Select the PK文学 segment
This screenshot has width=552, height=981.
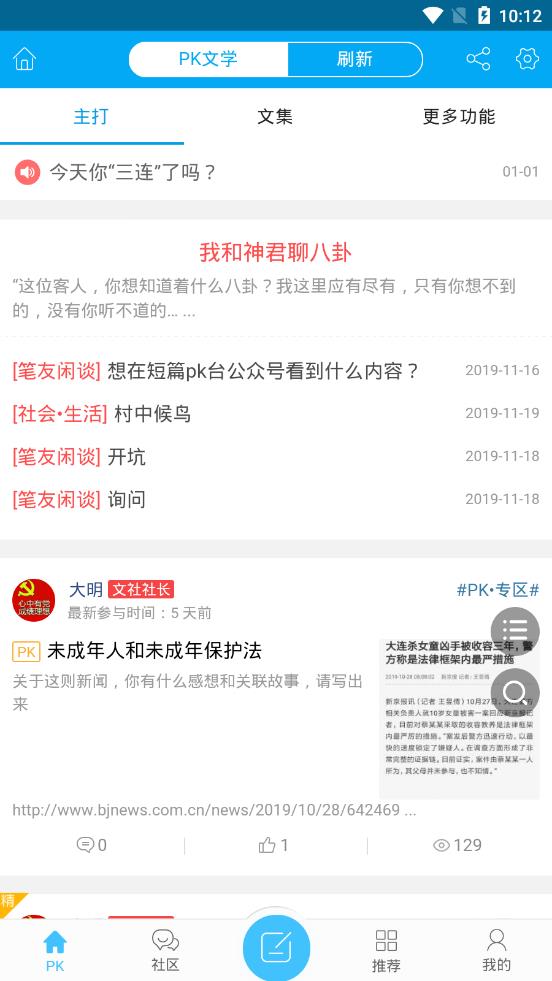pos(208,59)
